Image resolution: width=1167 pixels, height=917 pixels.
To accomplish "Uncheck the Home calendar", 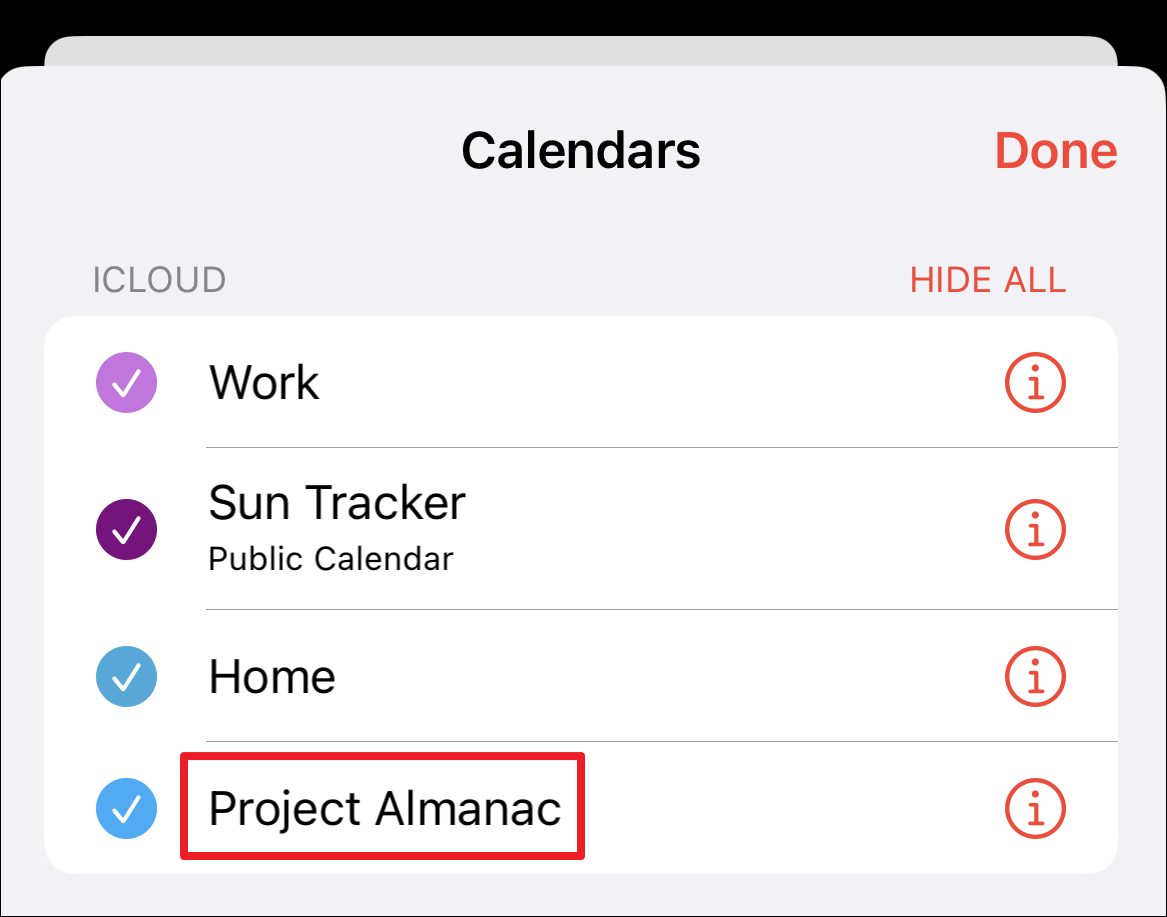I will (x=126, y=677).
